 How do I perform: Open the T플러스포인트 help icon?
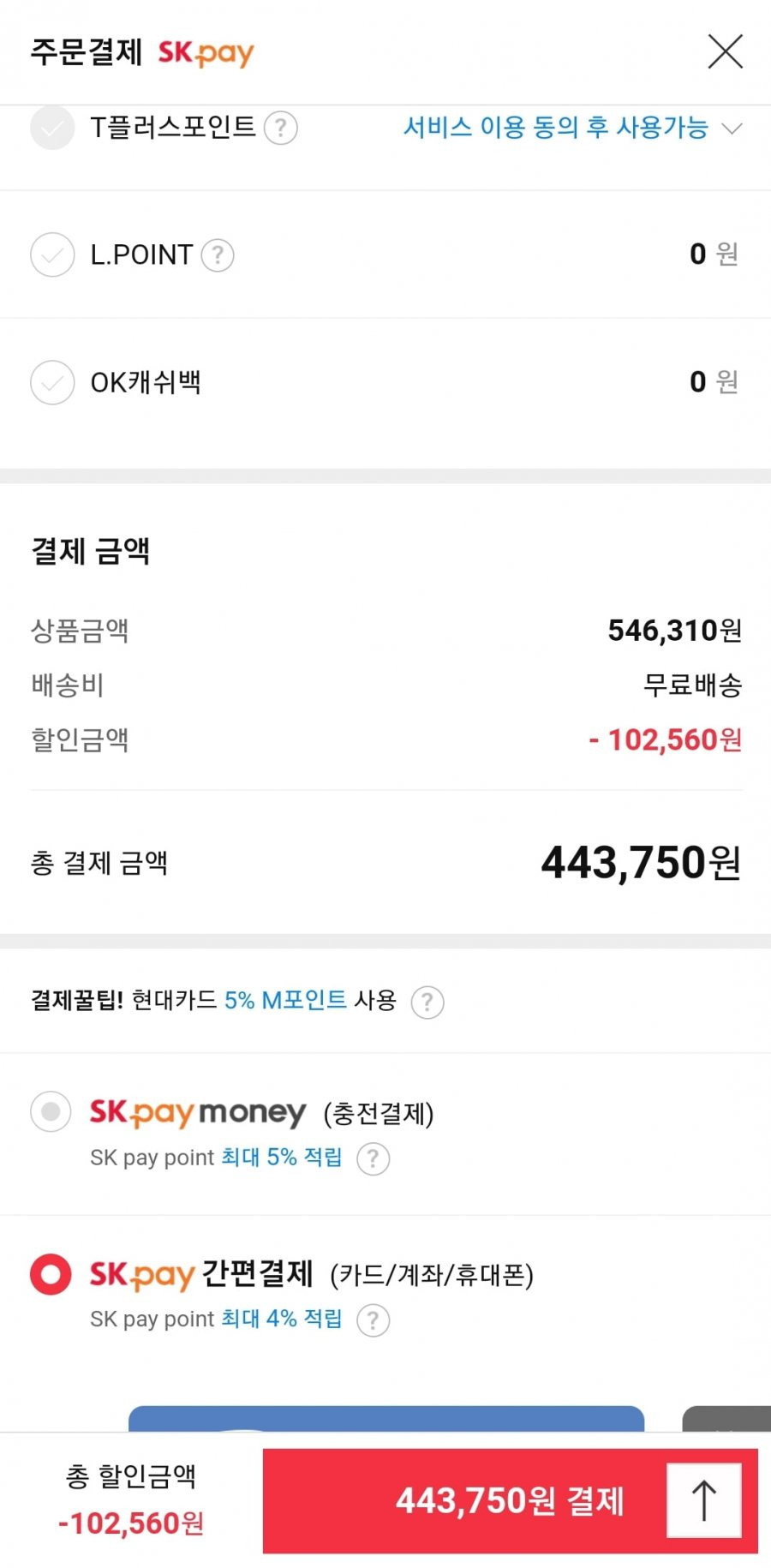coord(280,129)
